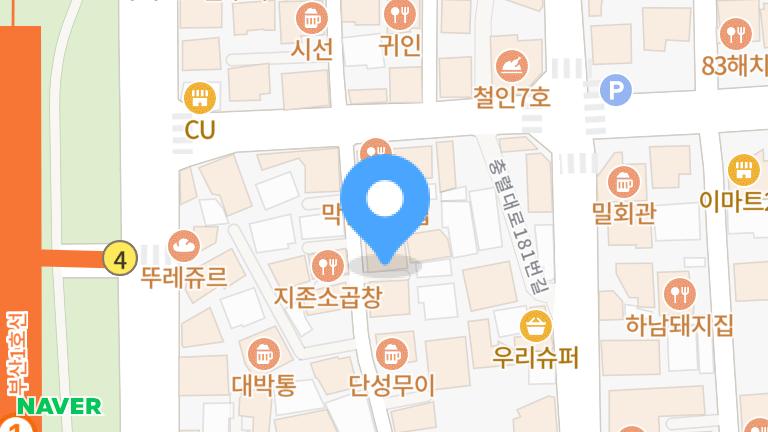This screenshot has height=432, width=768.
Task: Open the 시선 bar marker
Action: [x=312, y=18]
